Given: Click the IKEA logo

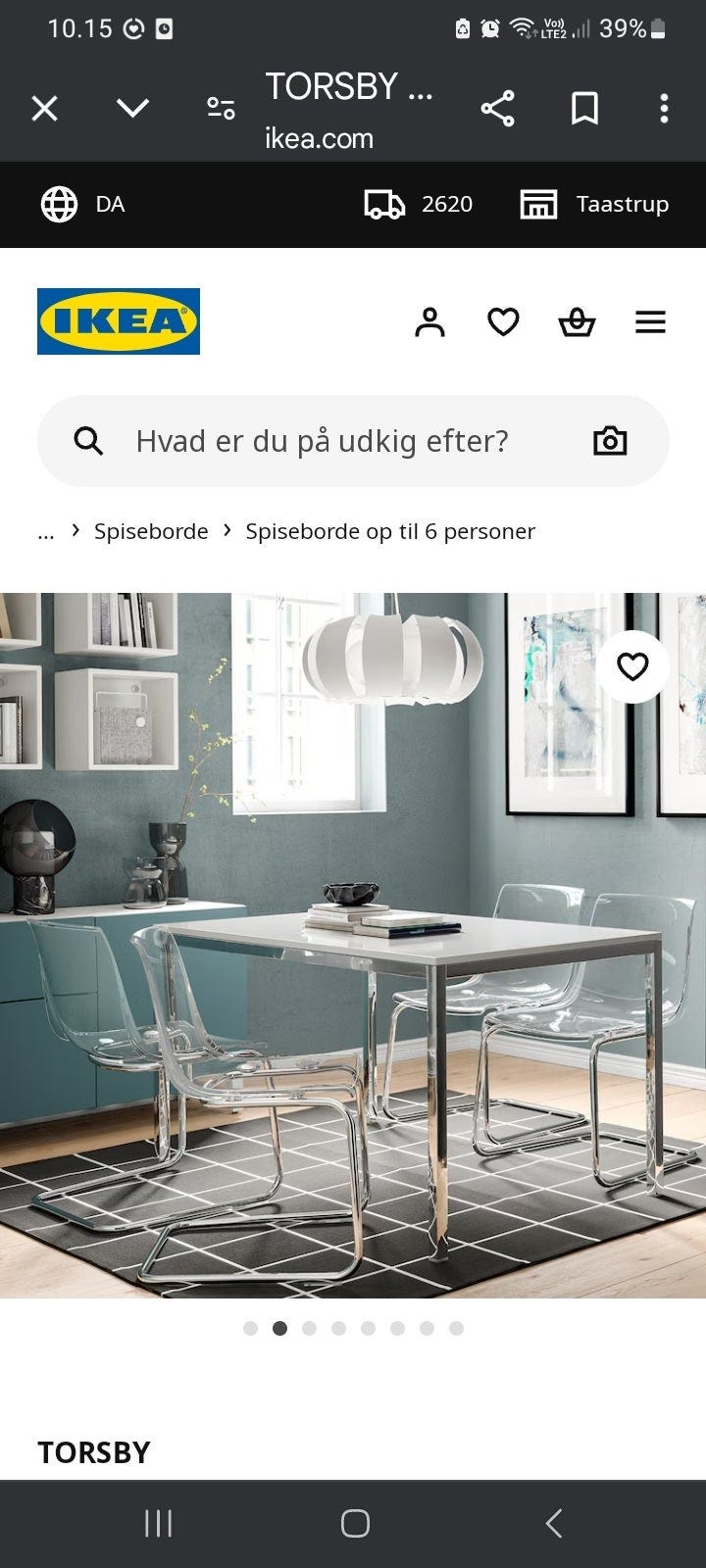Looking at the screenshot, I should pyautogui.click(x=118, y=321).
